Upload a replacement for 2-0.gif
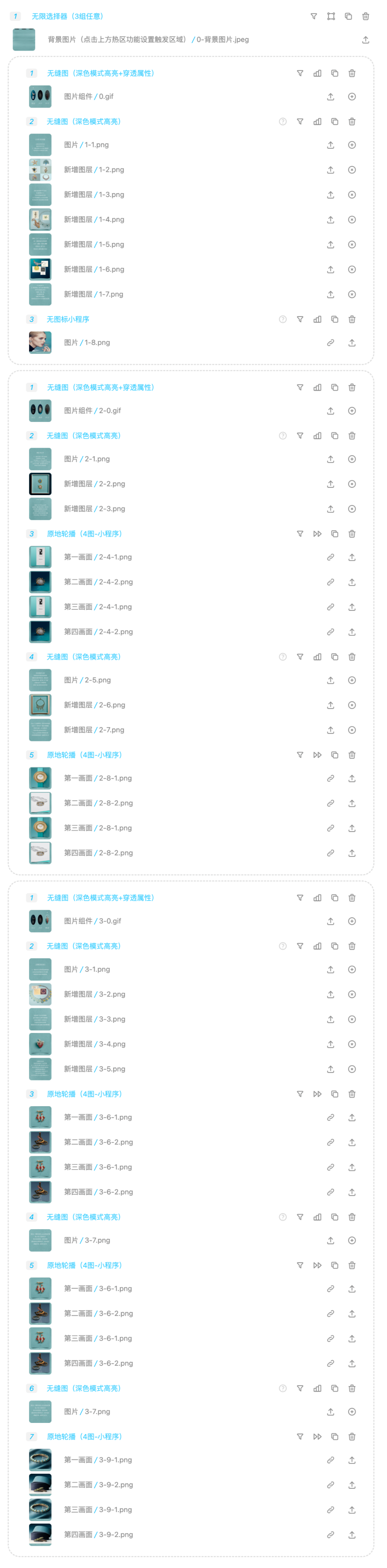The image size is (387, 1568). [x=330, y=411]
